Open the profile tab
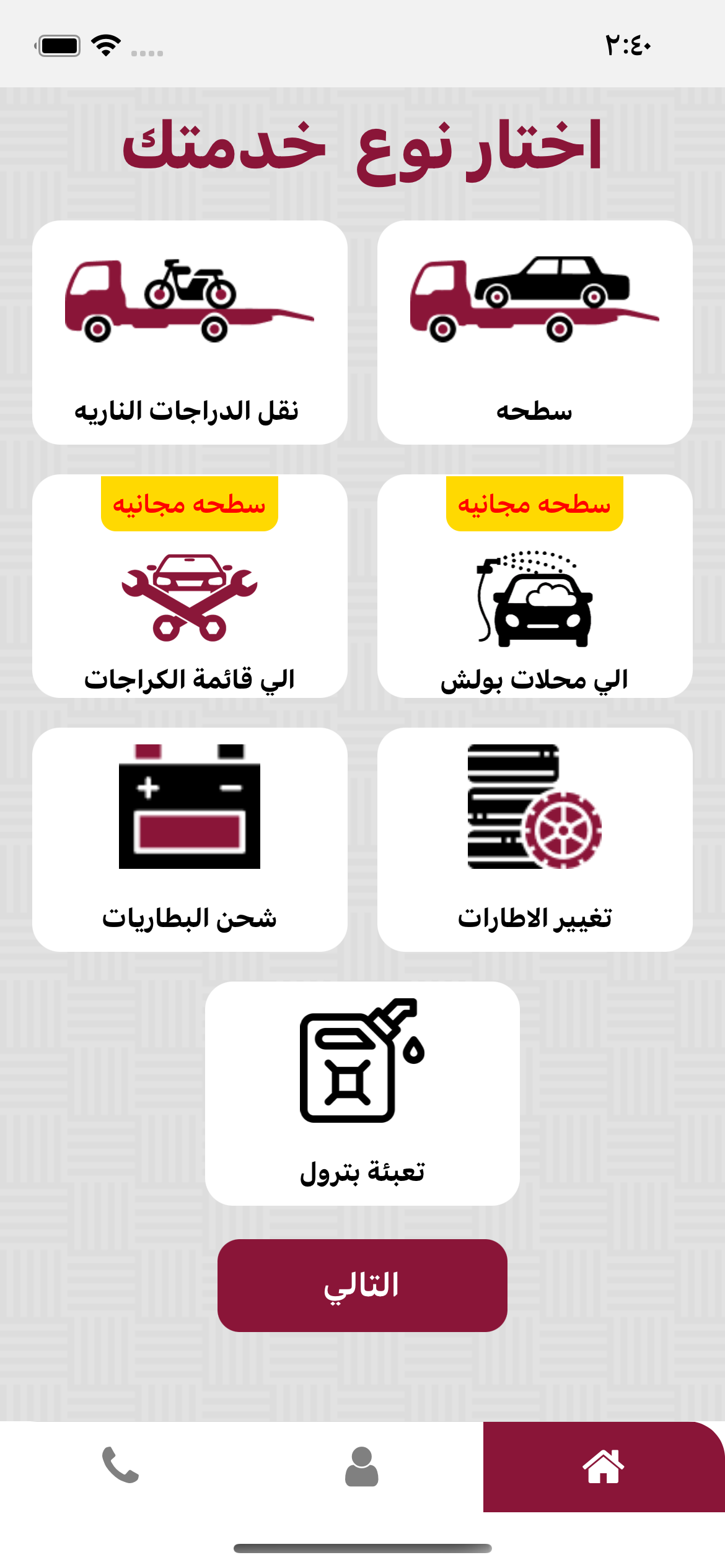 (362, 1466)
